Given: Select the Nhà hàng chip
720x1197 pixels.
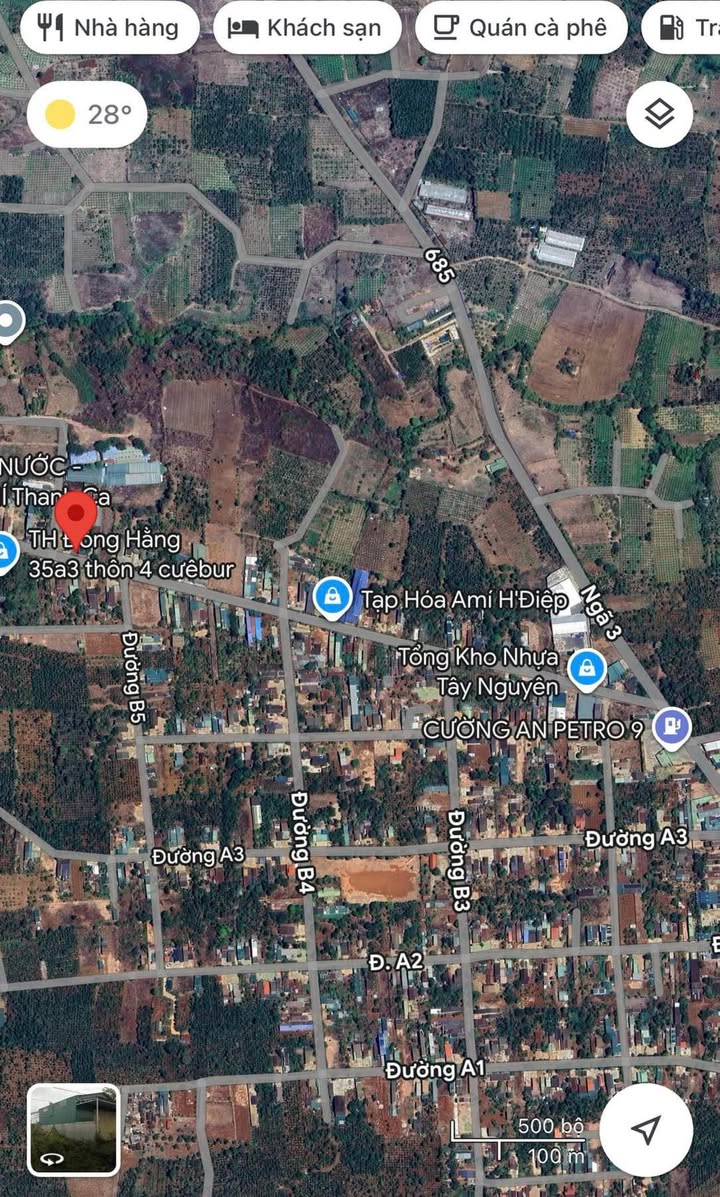Looking at the screenshot, I should [110, 28].
